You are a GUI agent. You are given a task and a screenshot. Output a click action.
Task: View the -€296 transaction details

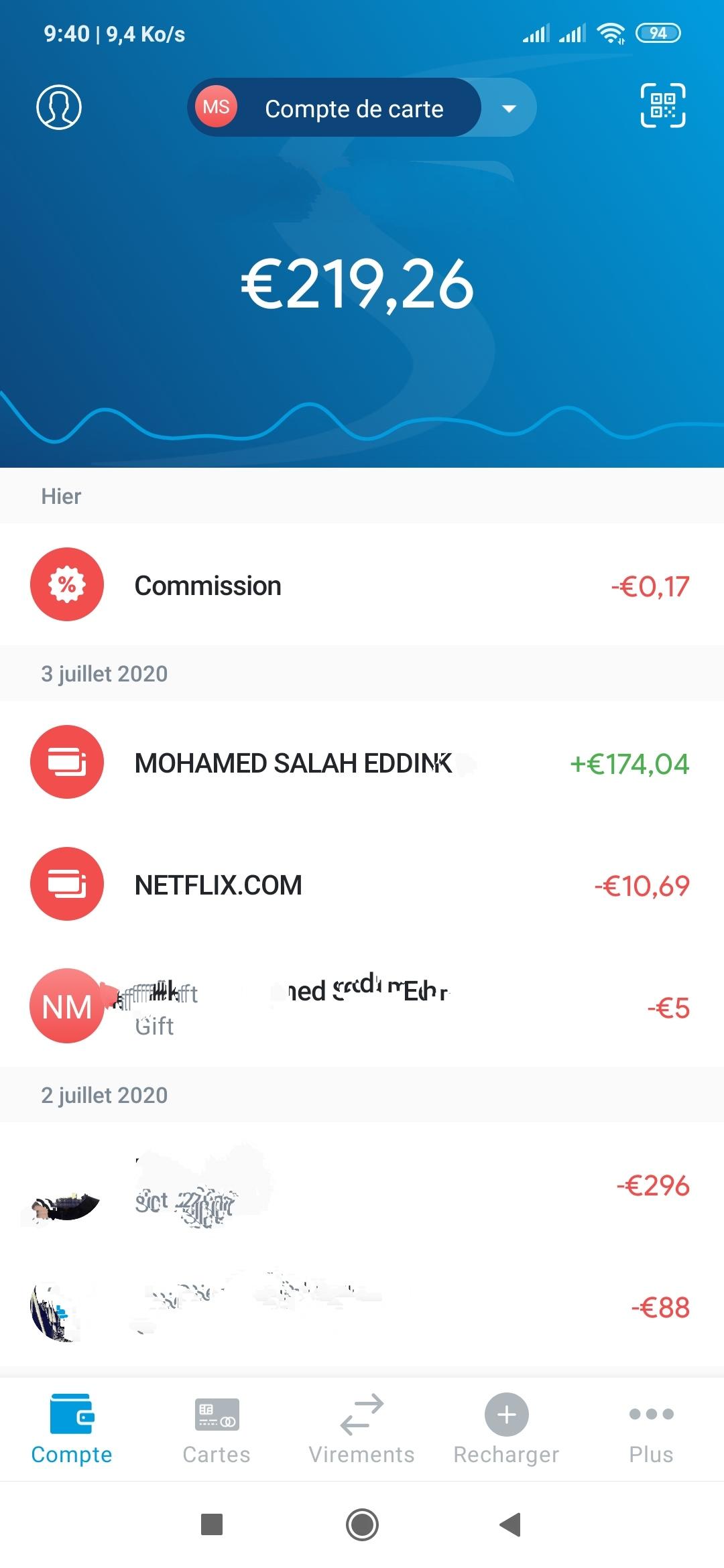point(362,1185)
